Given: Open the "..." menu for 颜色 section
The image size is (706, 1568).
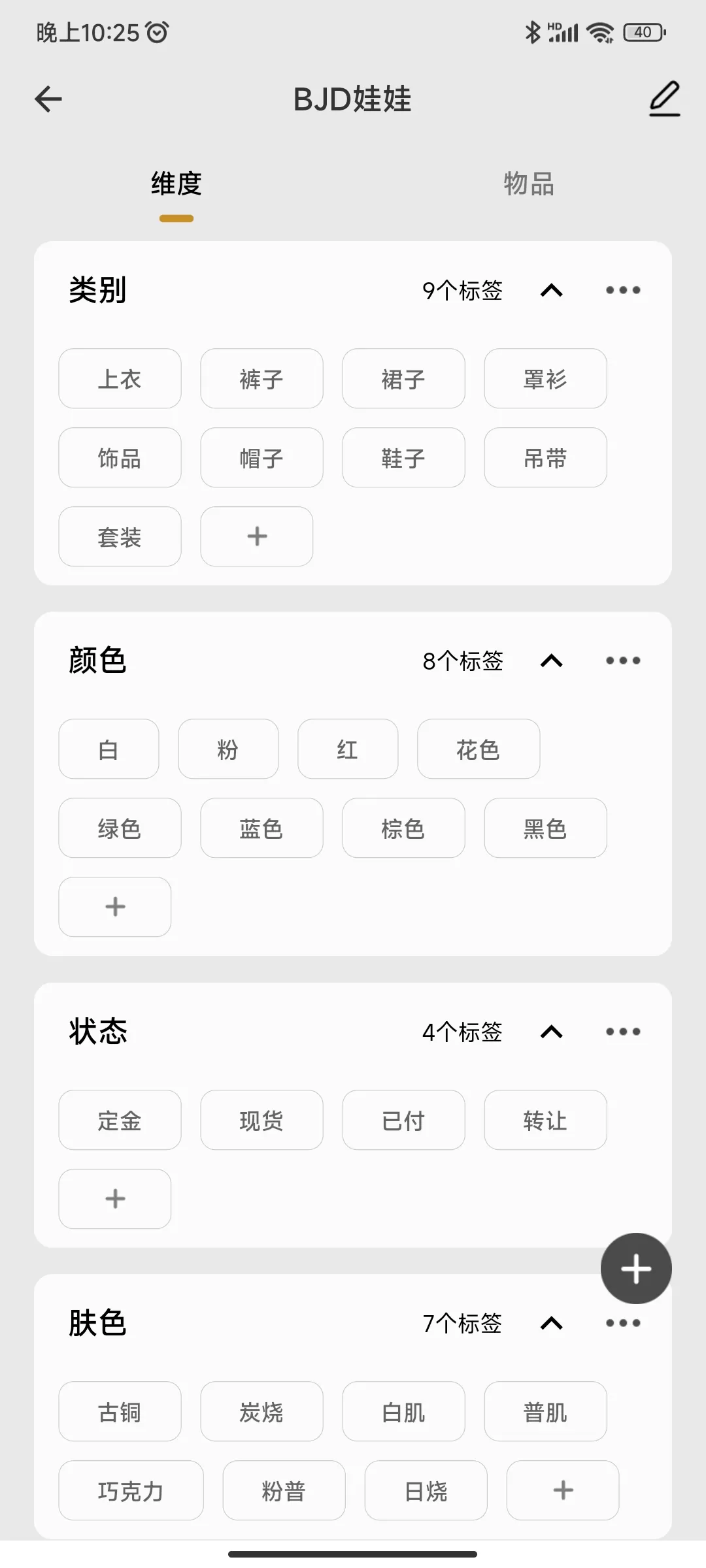Looking at the screenshot, I should coord(622,661).
